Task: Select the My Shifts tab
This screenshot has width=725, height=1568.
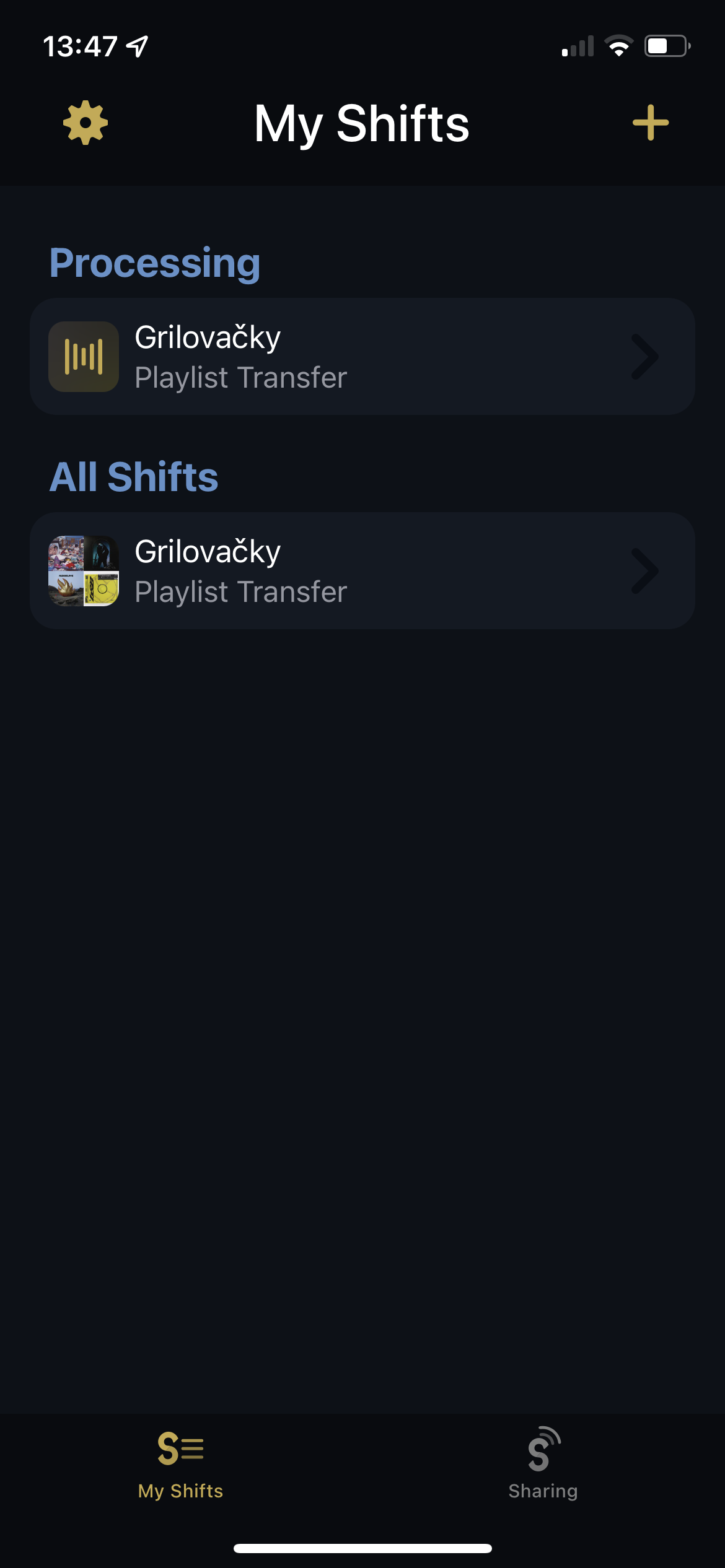Action: point(180,1464)
